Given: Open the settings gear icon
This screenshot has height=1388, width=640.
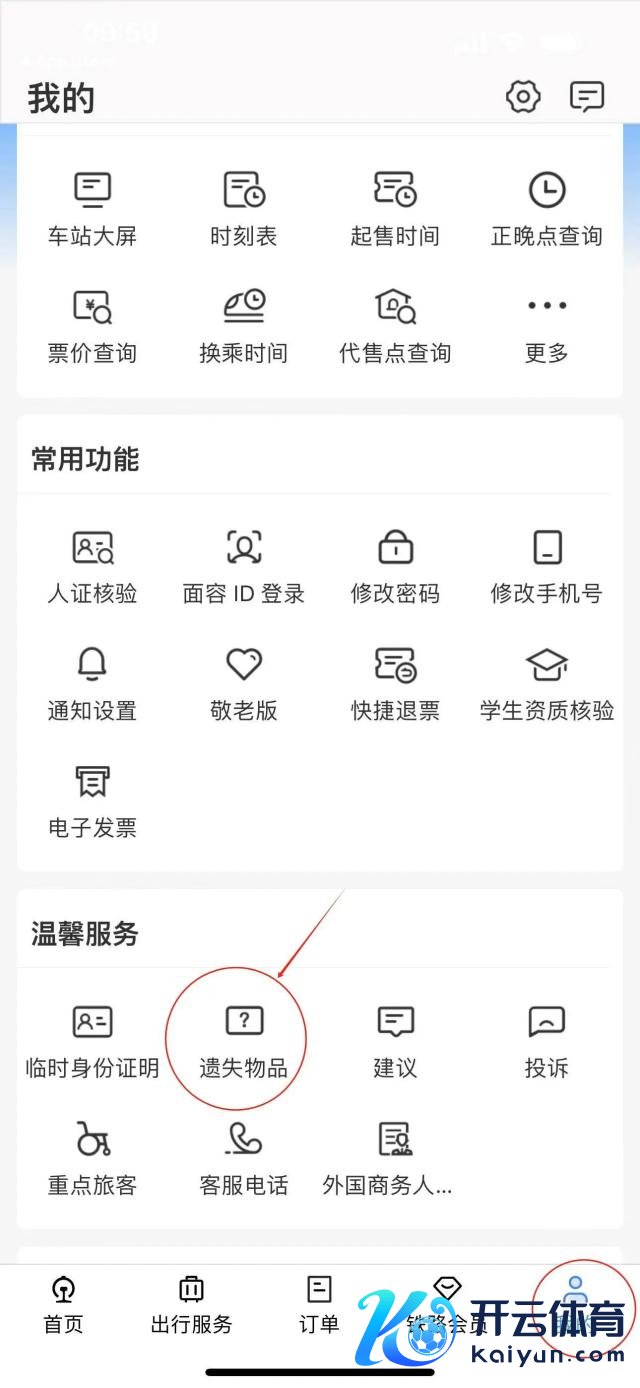Looking at the screenshot, I should point(523,97).
